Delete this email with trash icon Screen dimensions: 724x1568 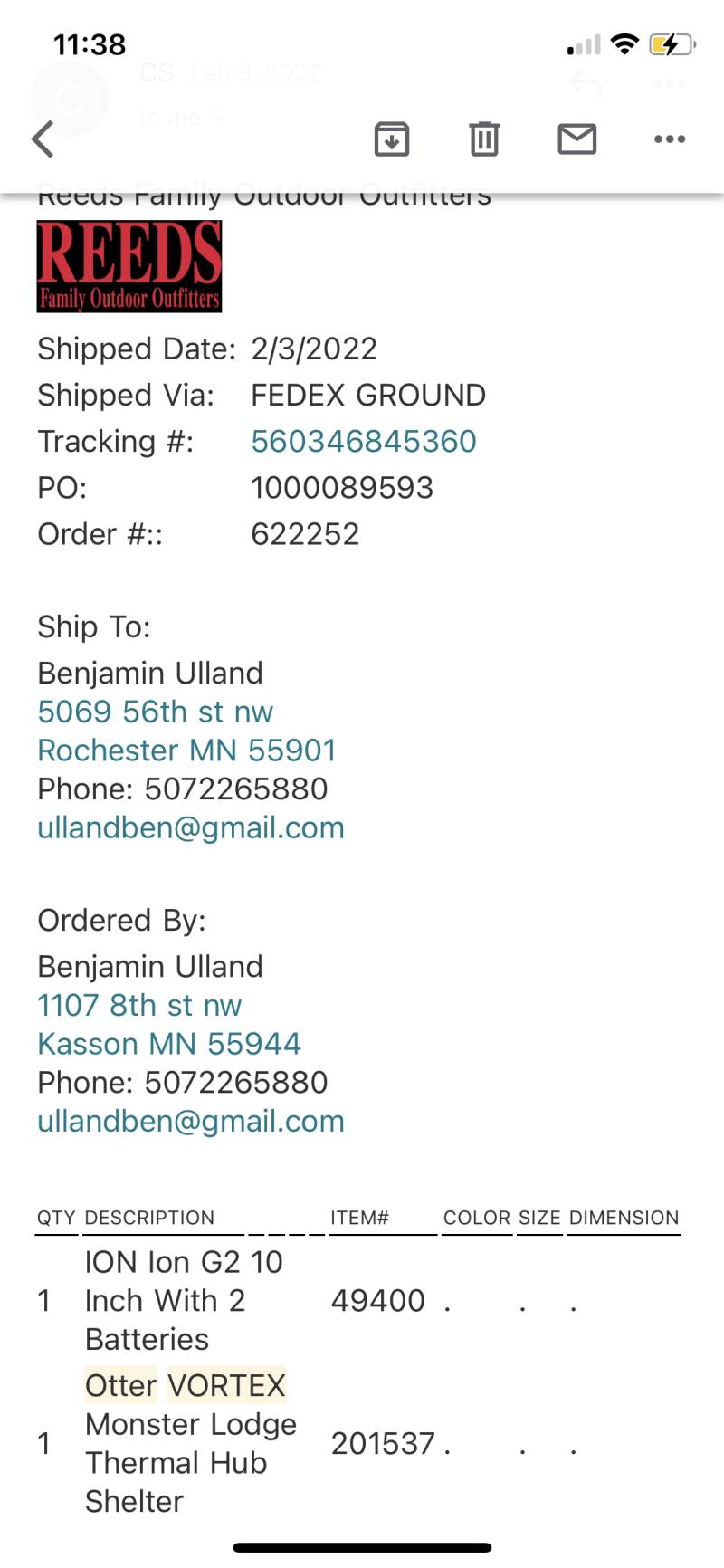point(484,139)
